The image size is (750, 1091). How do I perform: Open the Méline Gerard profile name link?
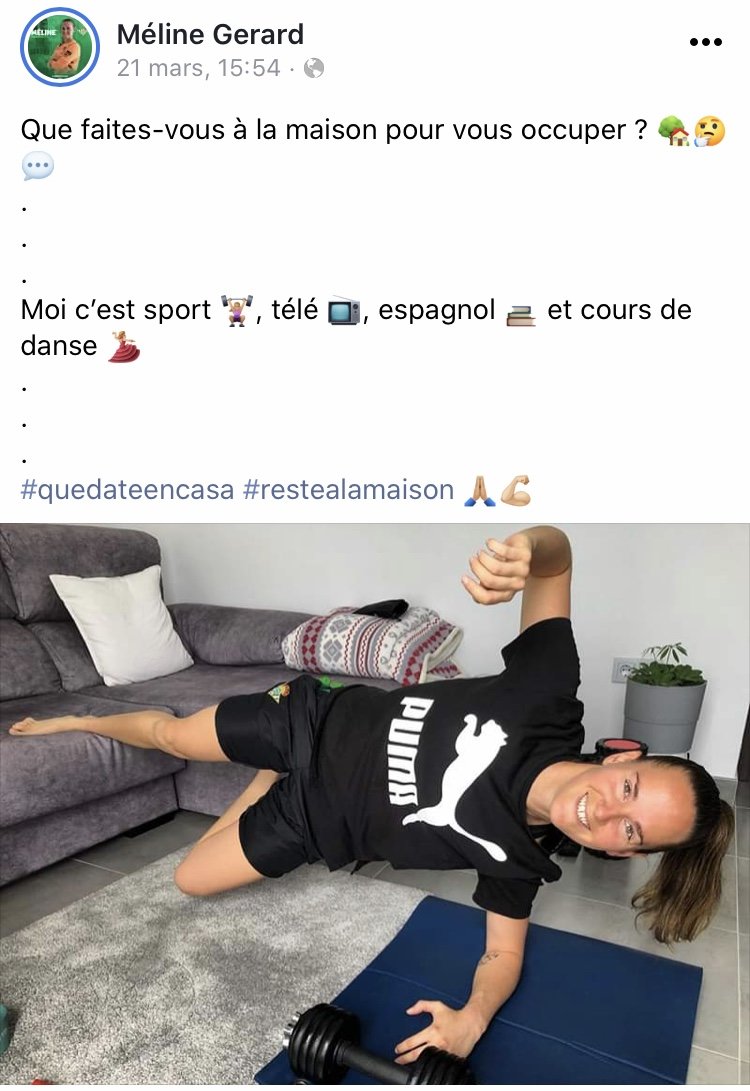tap(210, 34)
